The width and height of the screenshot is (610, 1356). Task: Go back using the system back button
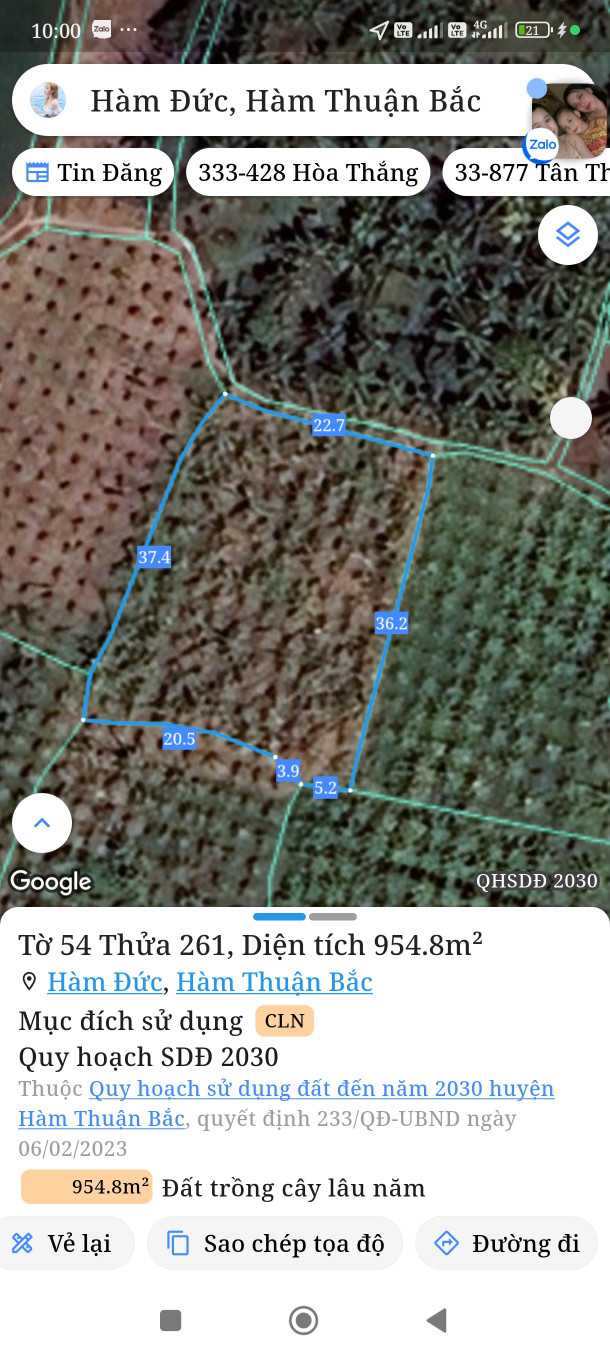[436, 1321]
